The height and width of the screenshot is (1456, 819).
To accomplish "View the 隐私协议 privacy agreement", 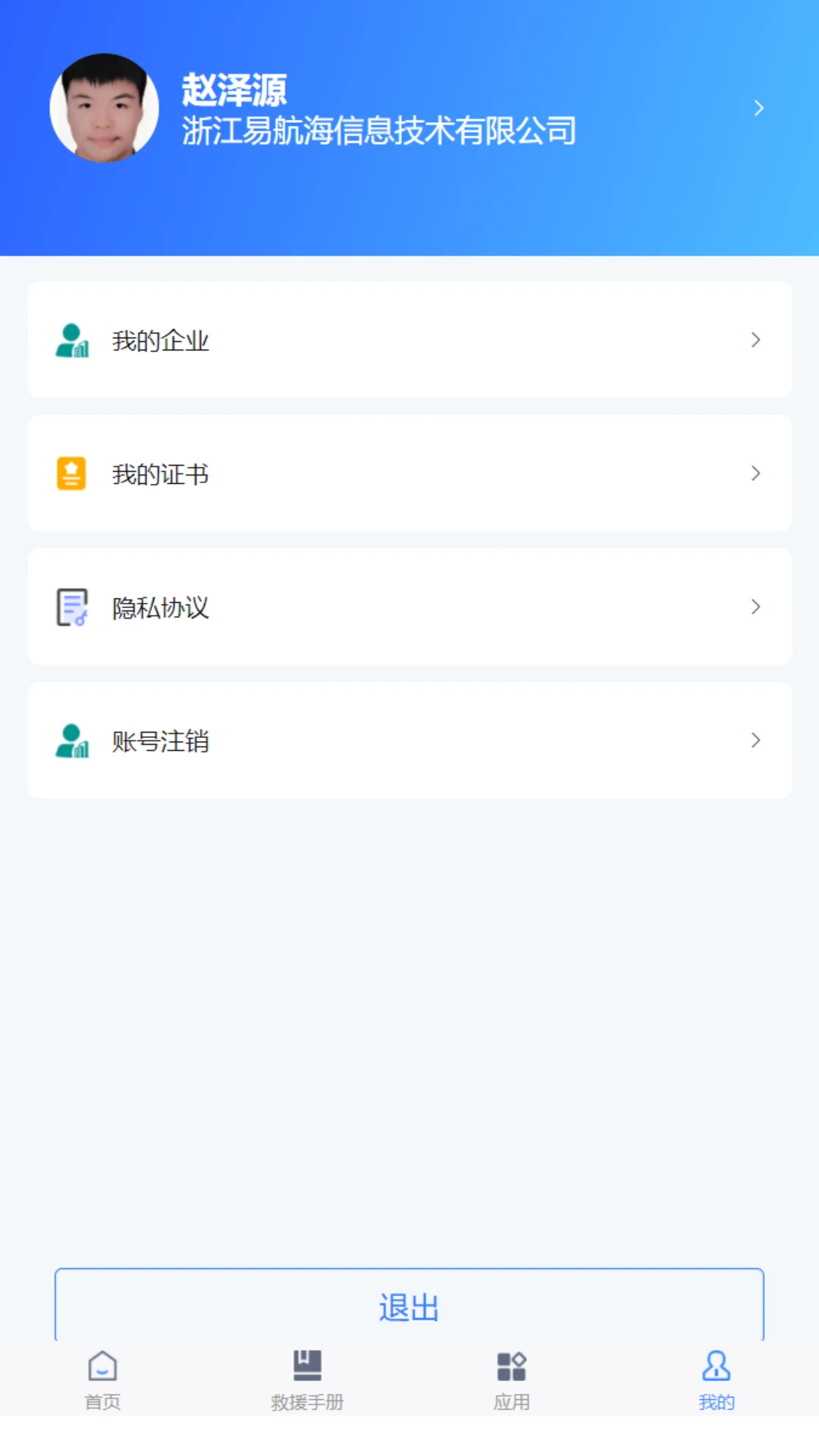I will pyautogui.click(x=409, y=607).
